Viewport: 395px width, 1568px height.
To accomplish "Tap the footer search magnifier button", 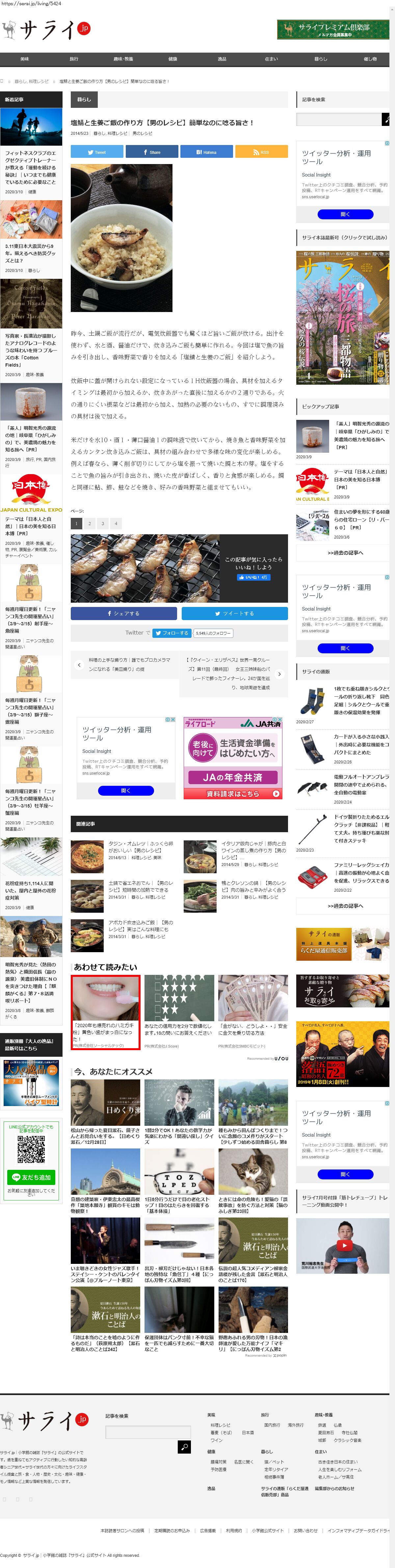I will click(183, 1446).
